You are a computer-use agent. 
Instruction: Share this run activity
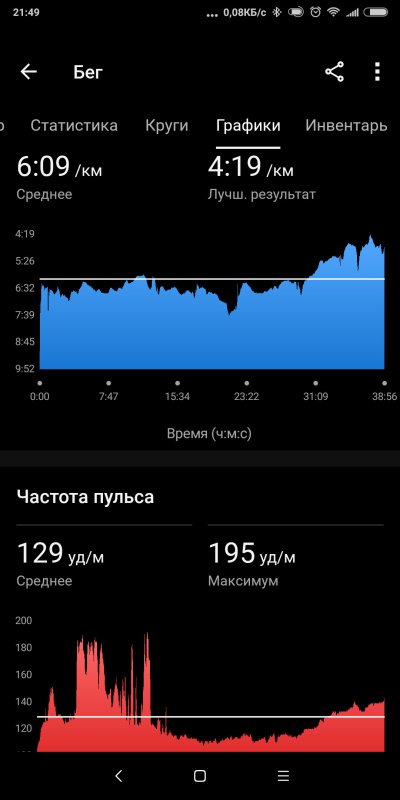tap(334, 72)
